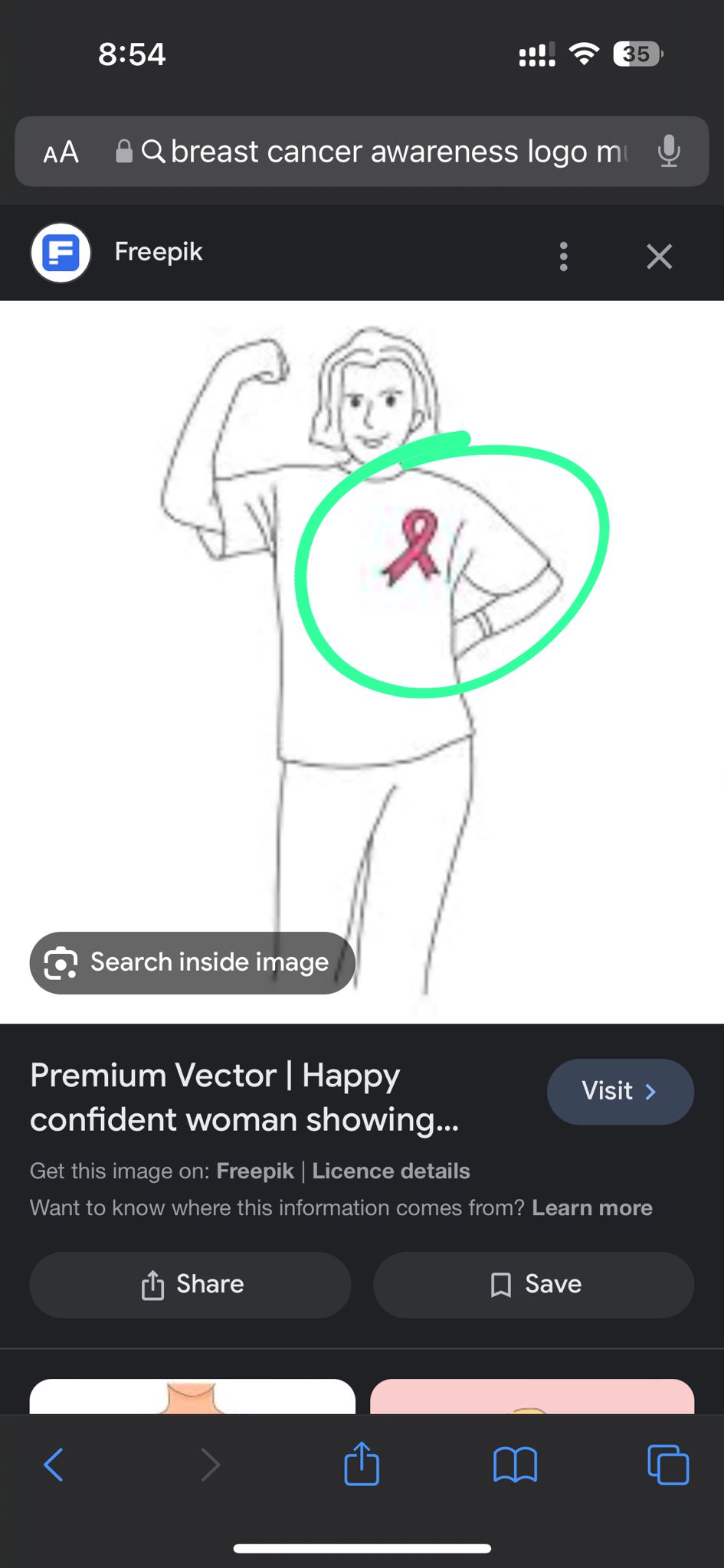Tap the Learn more link
The height and width of the screenshot is (1568, 724).
(x=592, y=1207)
